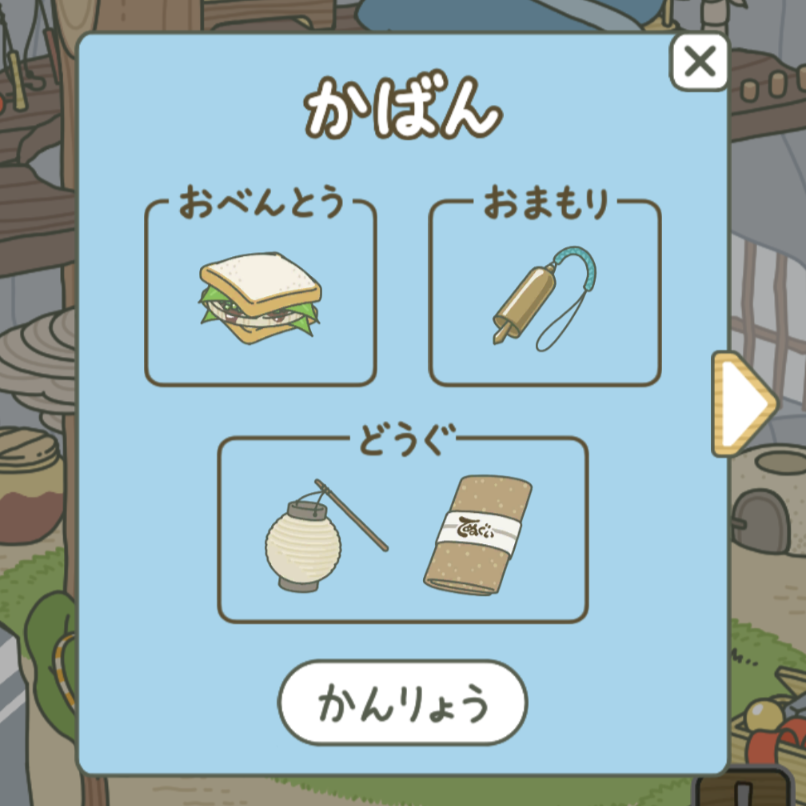
Task: Pick the towel item in どうぐ
Action: point(478,534)
